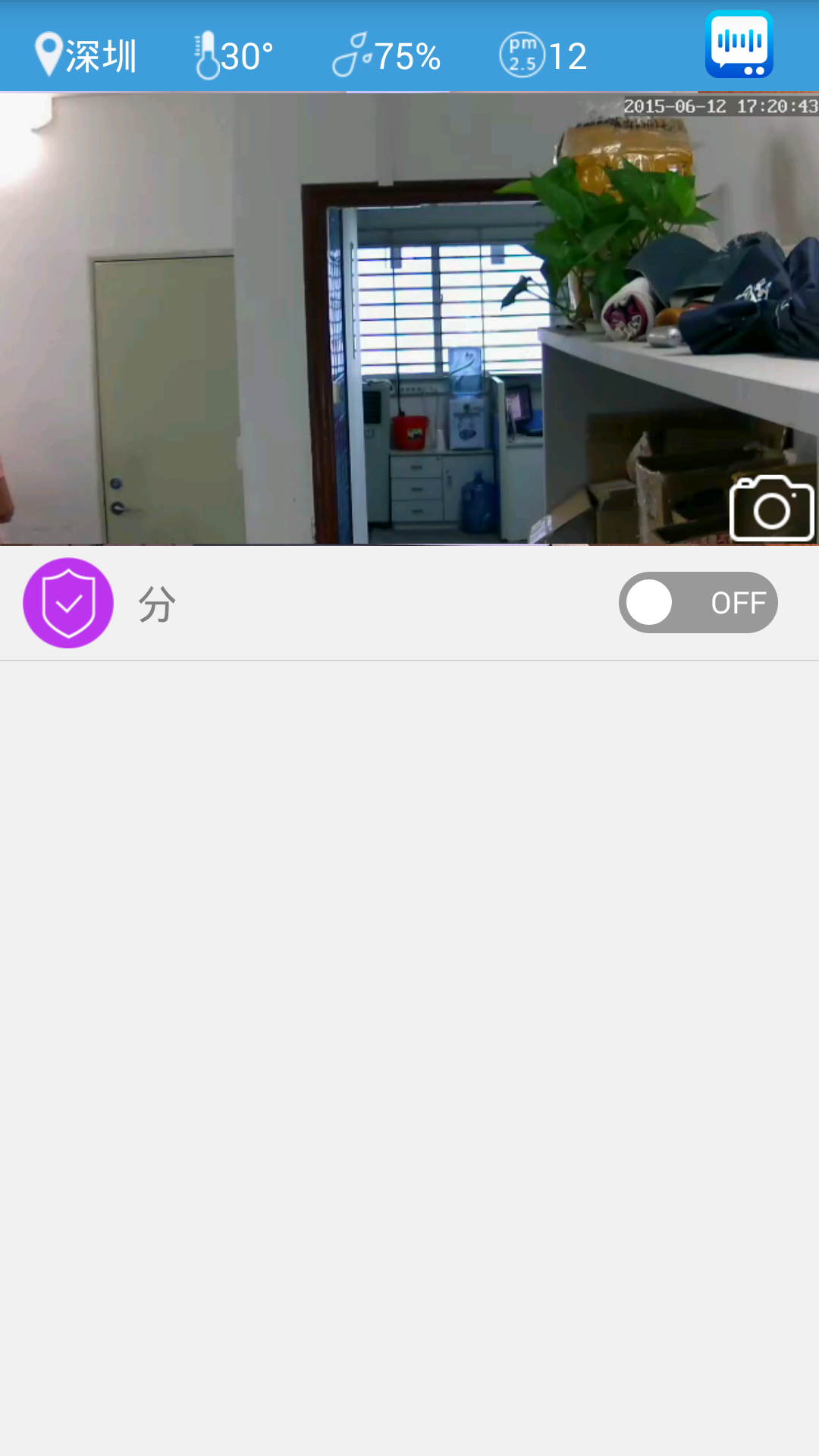
Task: Open the voice message icon
Action: [739, 45]
